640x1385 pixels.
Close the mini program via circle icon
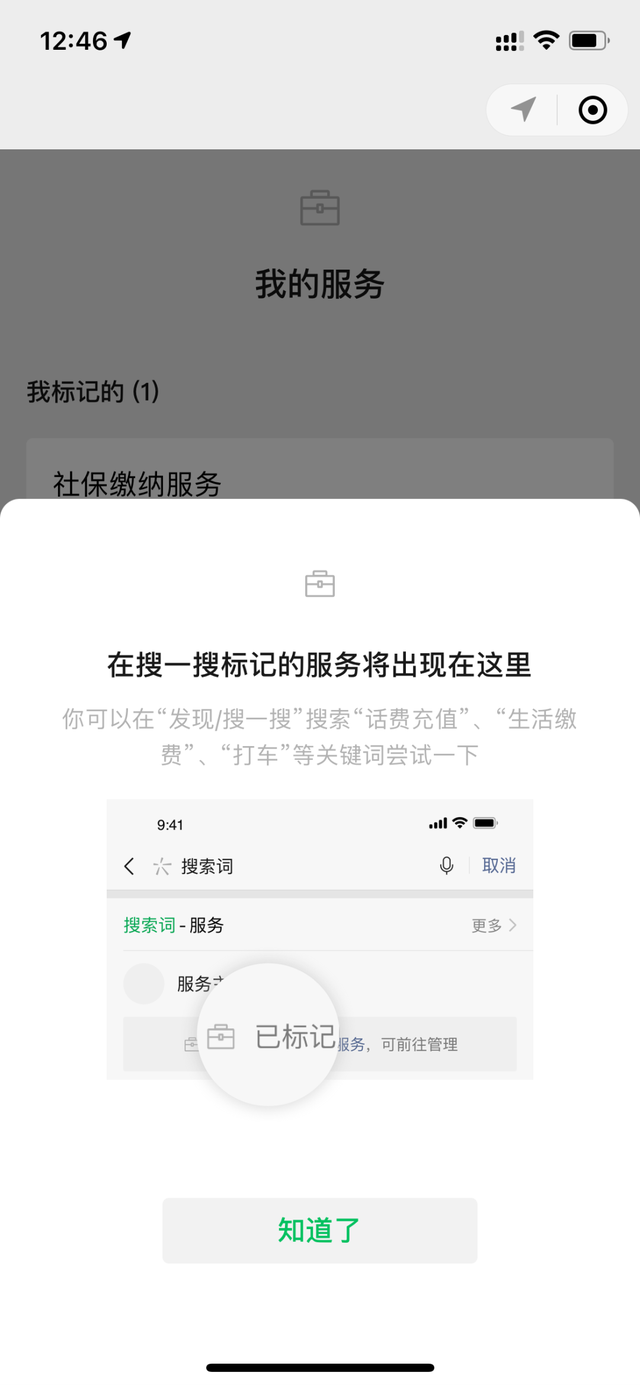point(593,110)
